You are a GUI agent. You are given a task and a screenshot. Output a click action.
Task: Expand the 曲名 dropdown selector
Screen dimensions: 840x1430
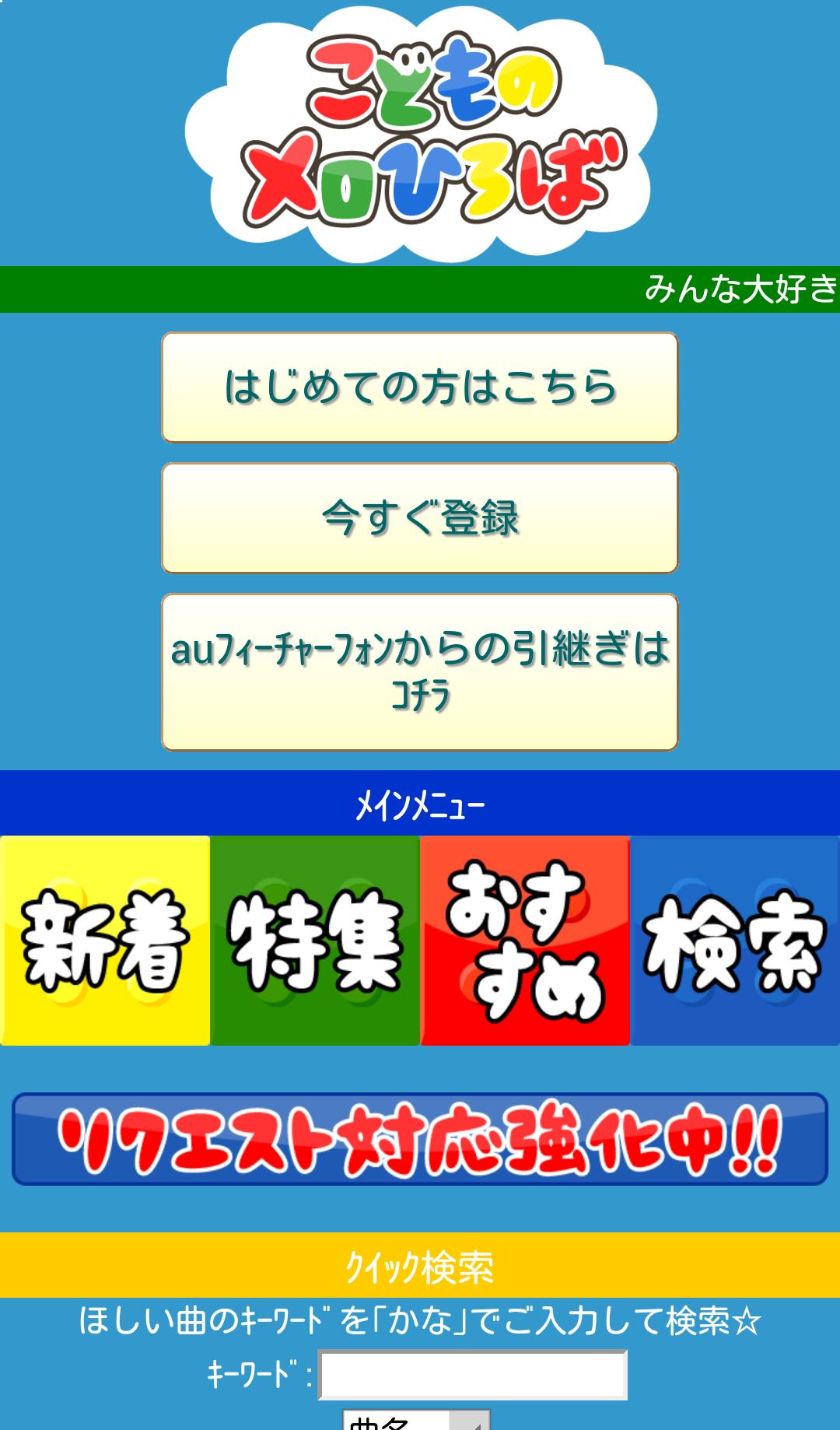pyautogui.click(x=416, y=1421)
